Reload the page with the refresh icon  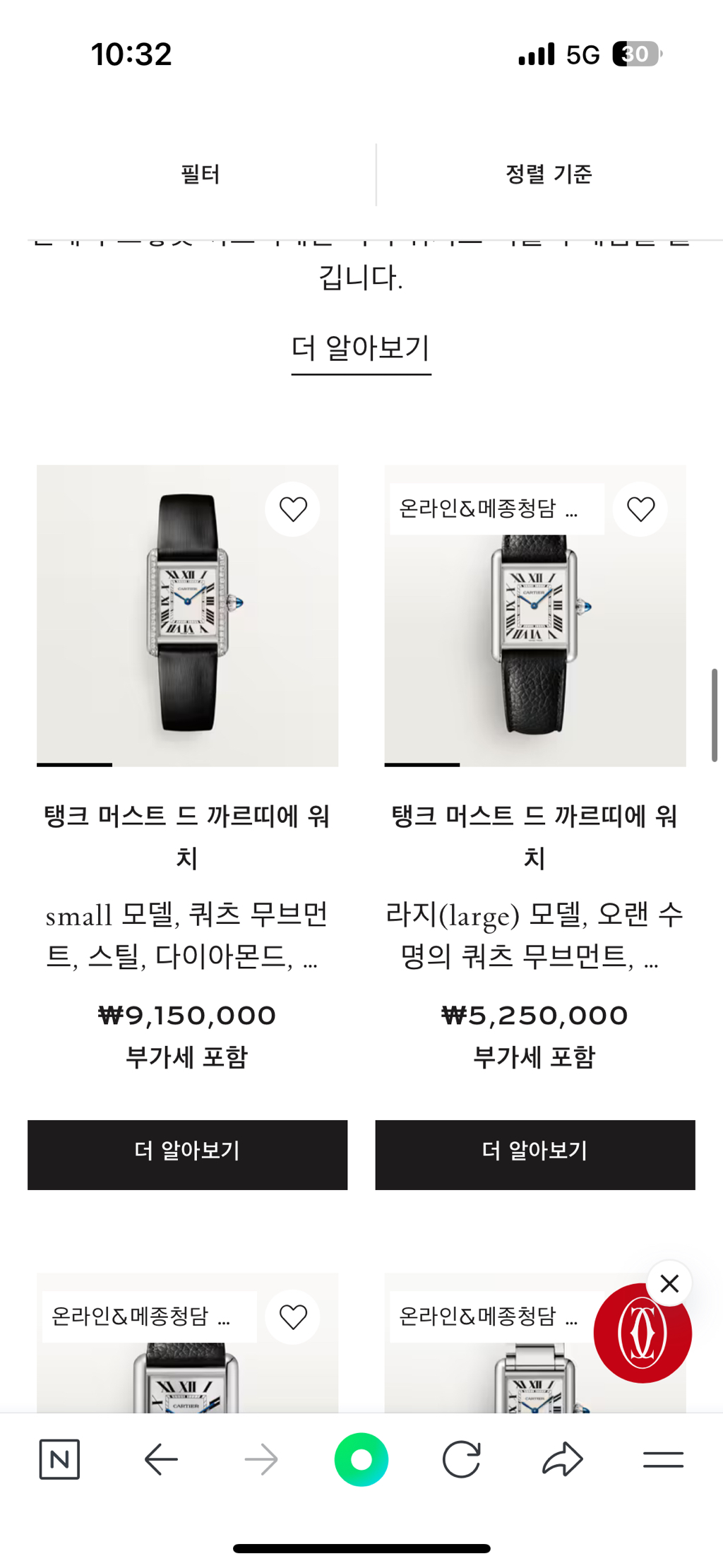(x=462, y=1459)
